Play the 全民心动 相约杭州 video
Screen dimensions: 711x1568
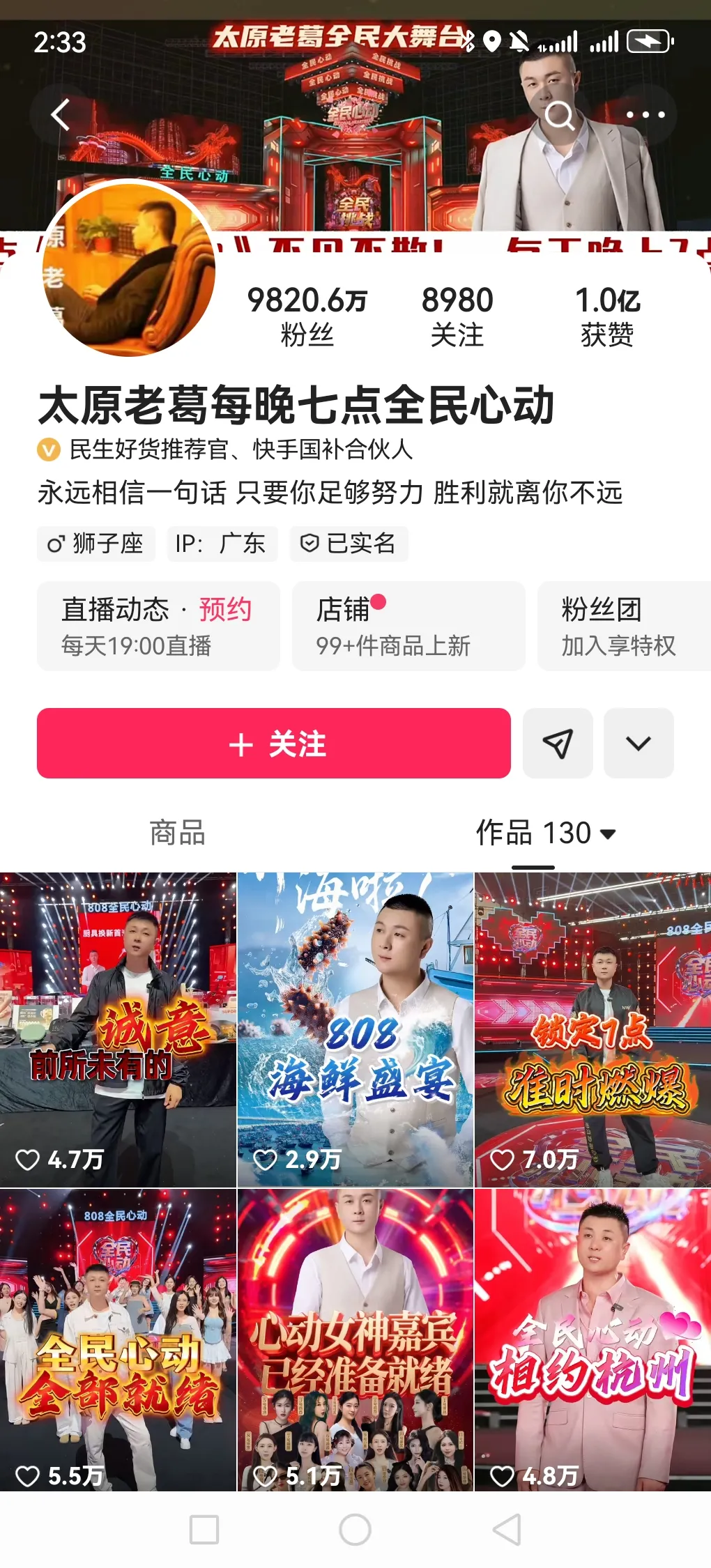(x=593, y=1339)
